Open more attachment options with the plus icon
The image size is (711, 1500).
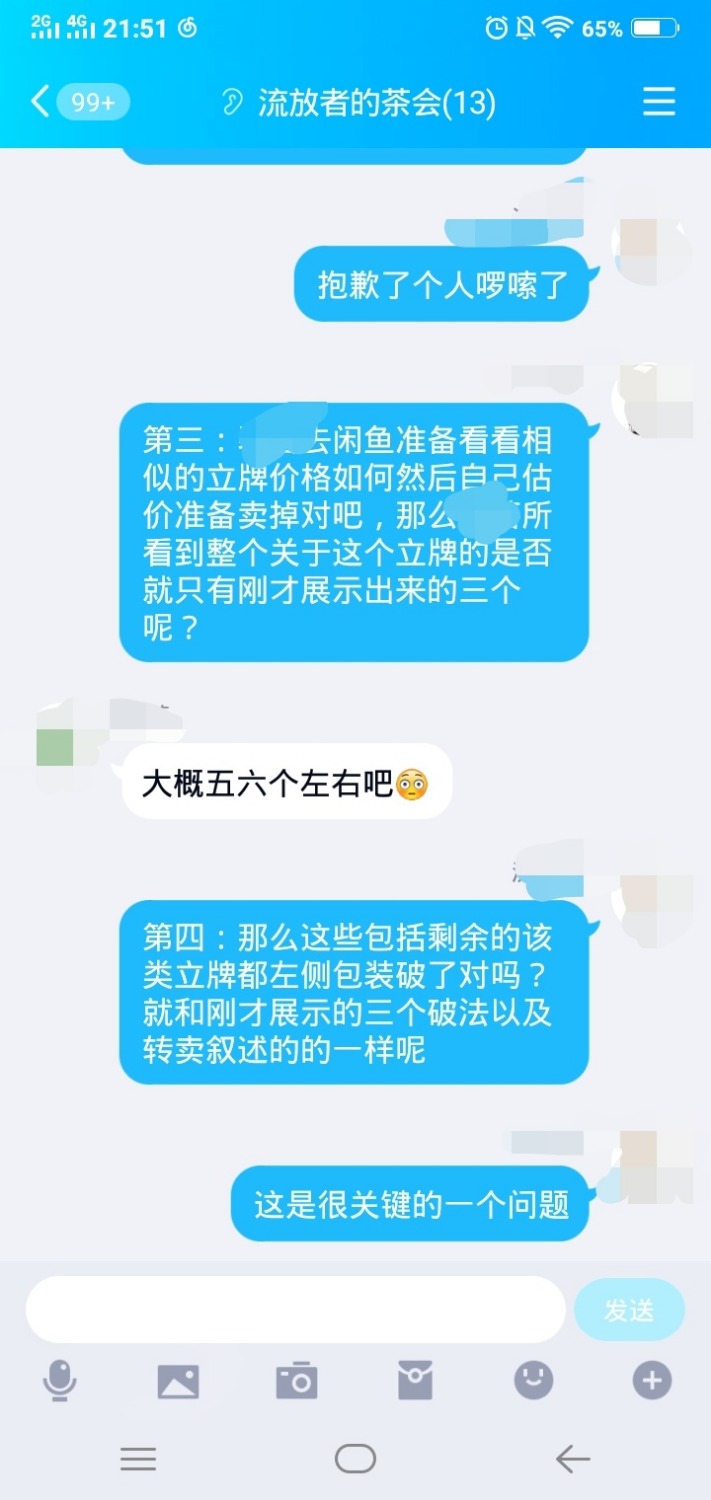(652, 1382)
